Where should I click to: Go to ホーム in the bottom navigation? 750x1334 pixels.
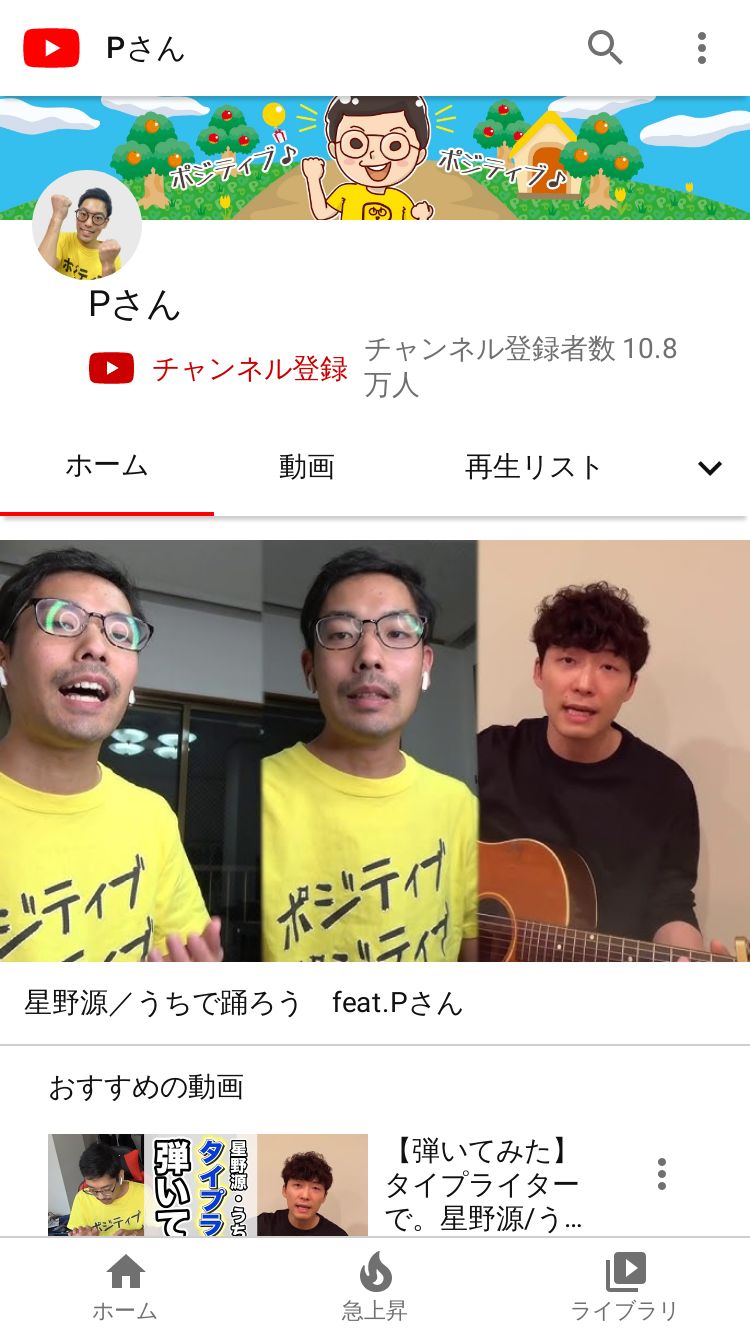click(125, 1286)
